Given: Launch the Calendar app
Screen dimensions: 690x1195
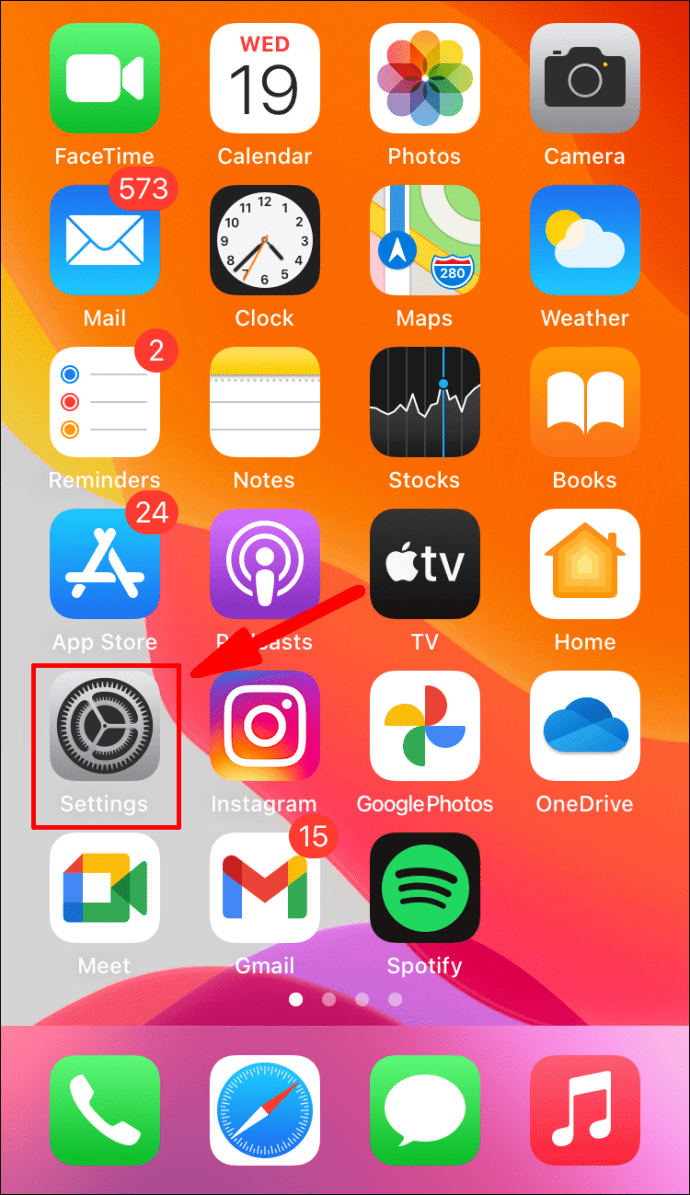Looking at the screenshot, I should pyautogui.click(x=265, y=79).
